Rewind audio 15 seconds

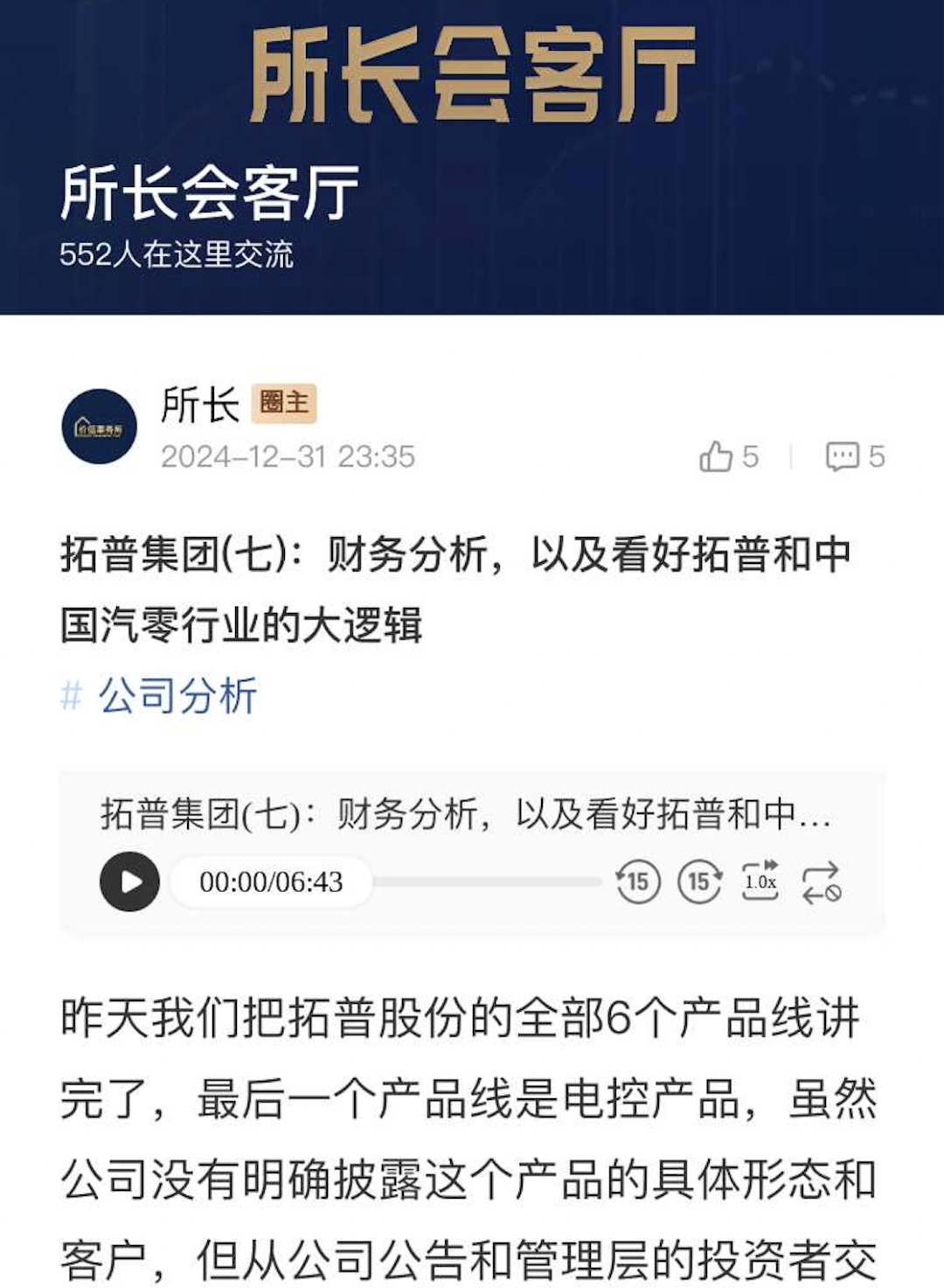[x=637, y=881]
